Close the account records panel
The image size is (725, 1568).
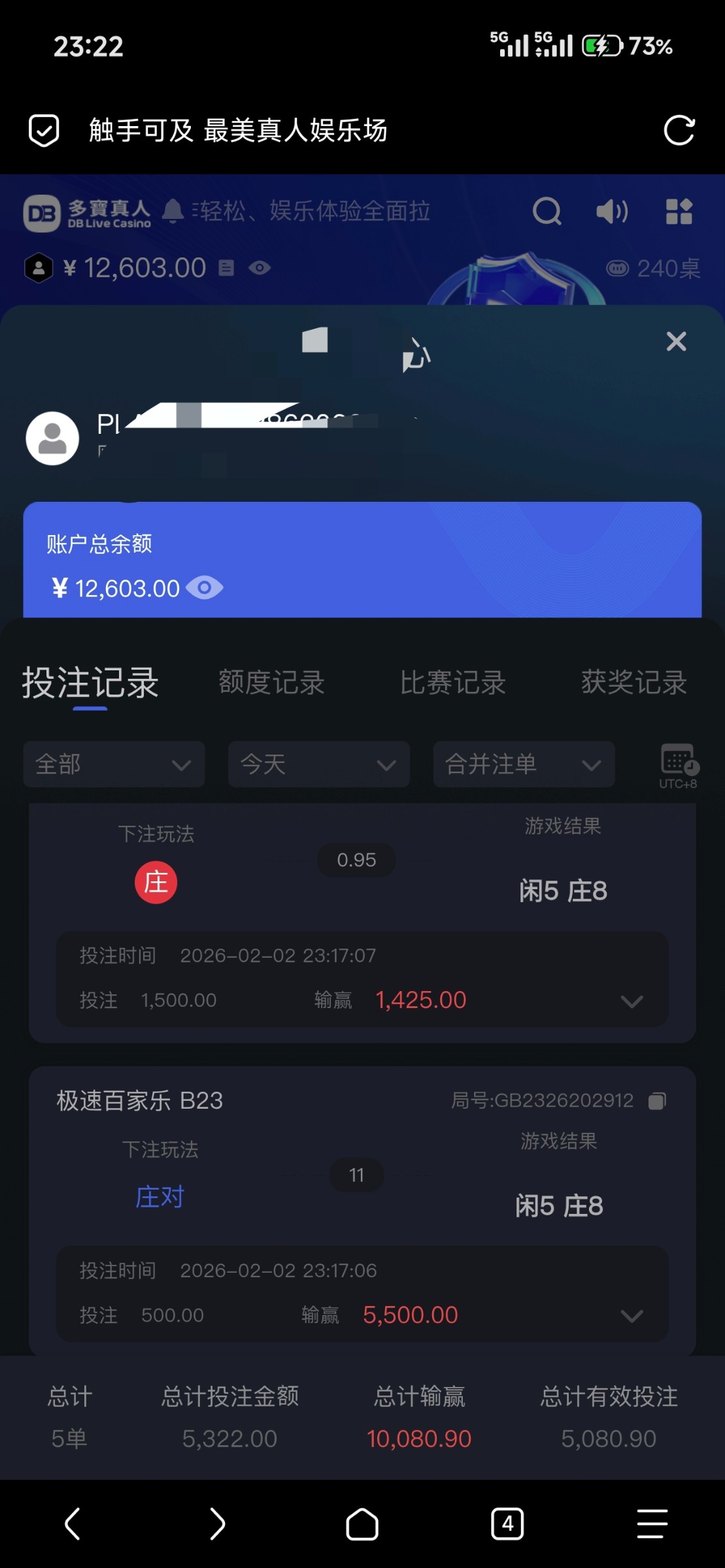point(676,341)
